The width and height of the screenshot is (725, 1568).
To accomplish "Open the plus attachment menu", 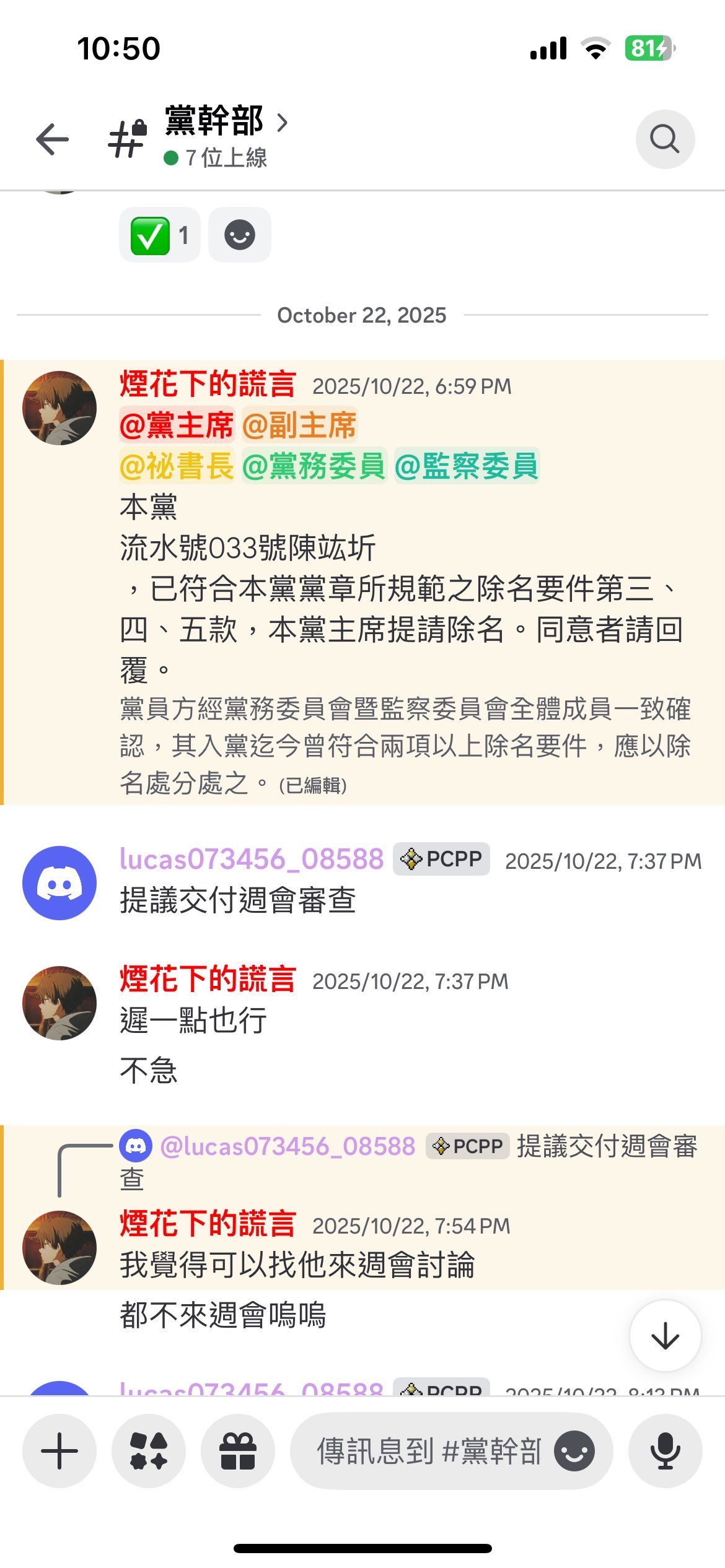I will coord(59,1450).
